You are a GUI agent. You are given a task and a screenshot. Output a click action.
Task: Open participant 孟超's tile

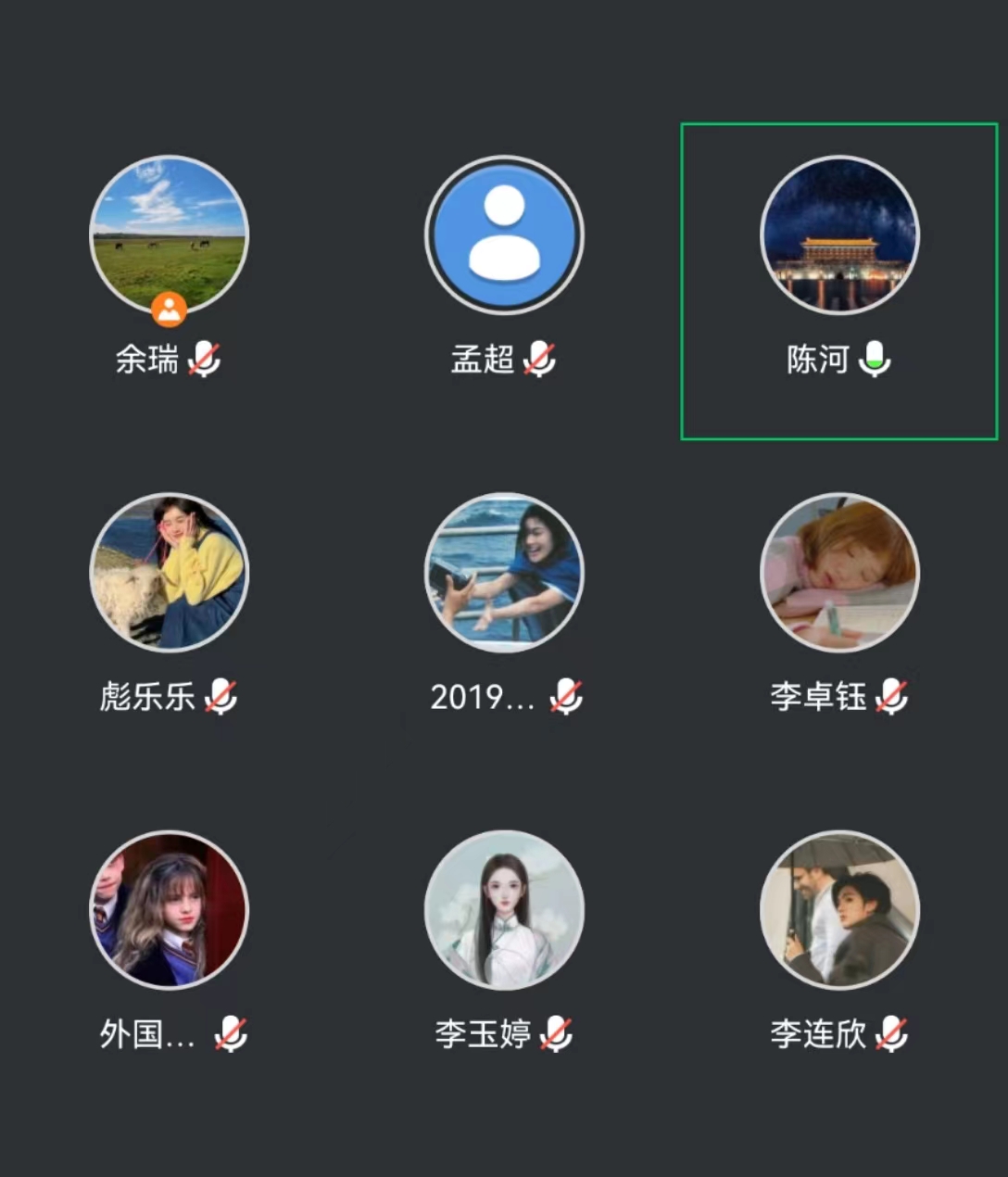[504, 234]
